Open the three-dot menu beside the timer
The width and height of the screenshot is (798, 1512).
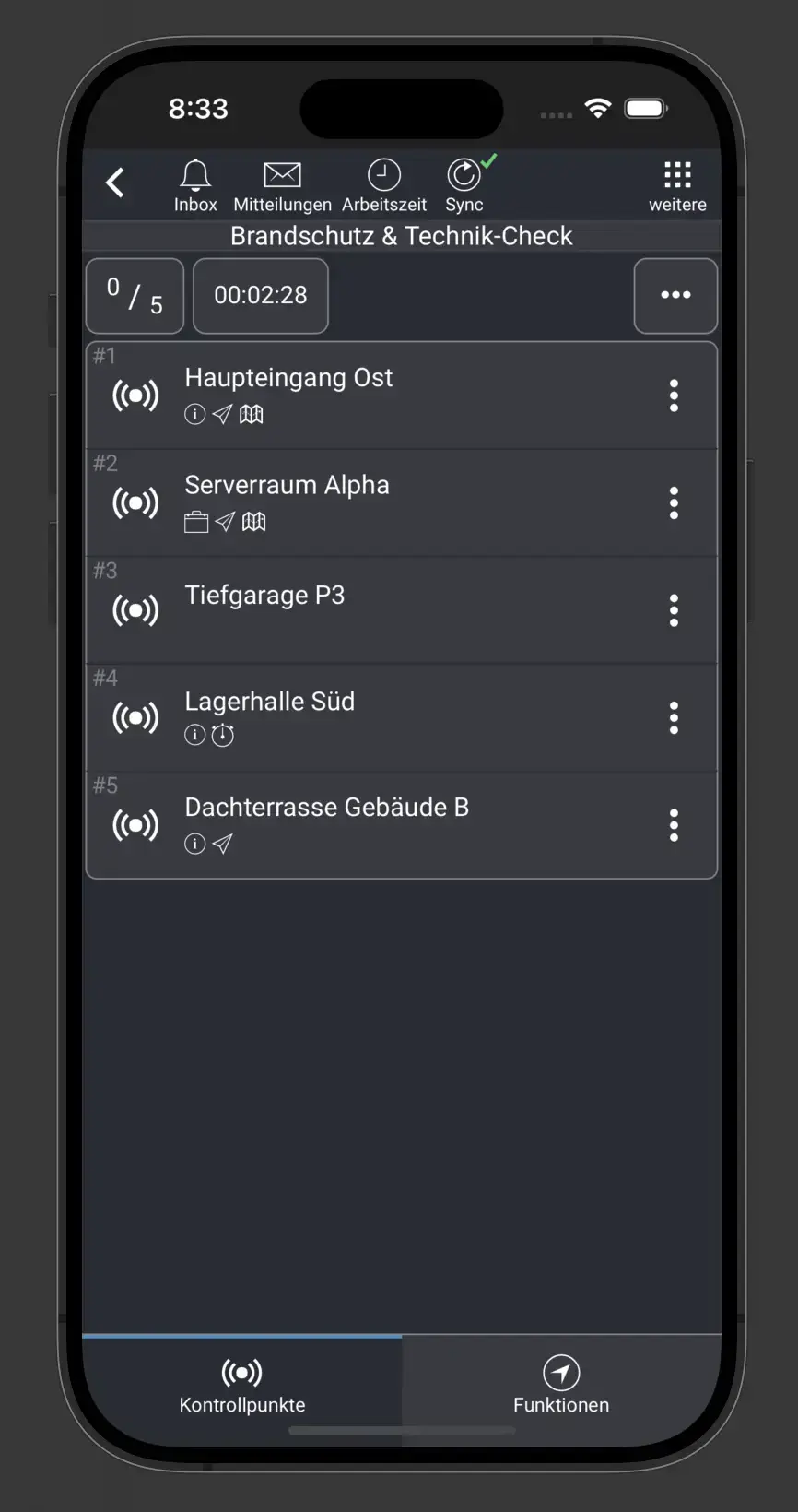coord(675,296)
